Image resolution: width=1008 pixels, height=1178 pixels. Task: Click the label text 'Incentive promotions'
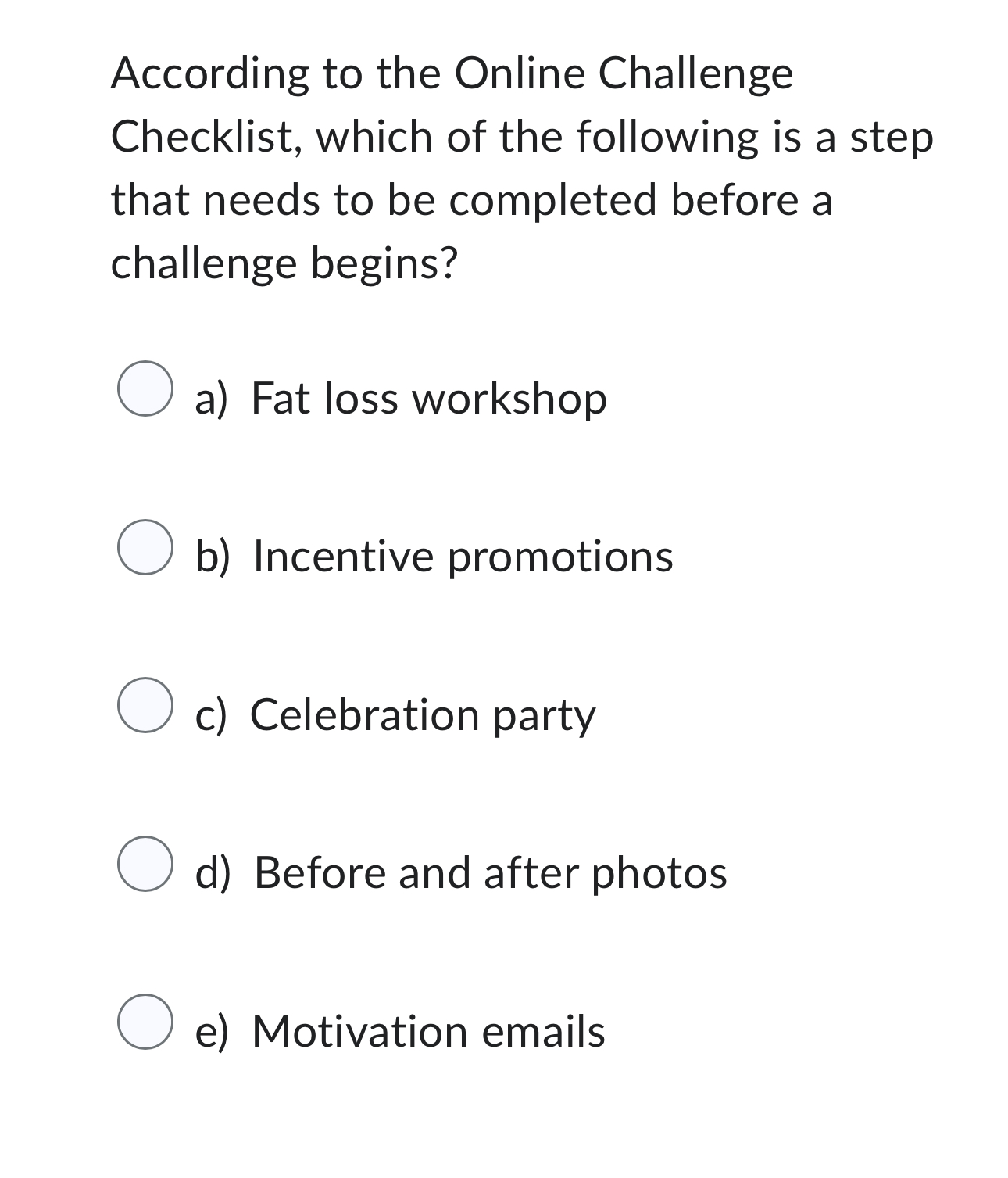point(462,557)
